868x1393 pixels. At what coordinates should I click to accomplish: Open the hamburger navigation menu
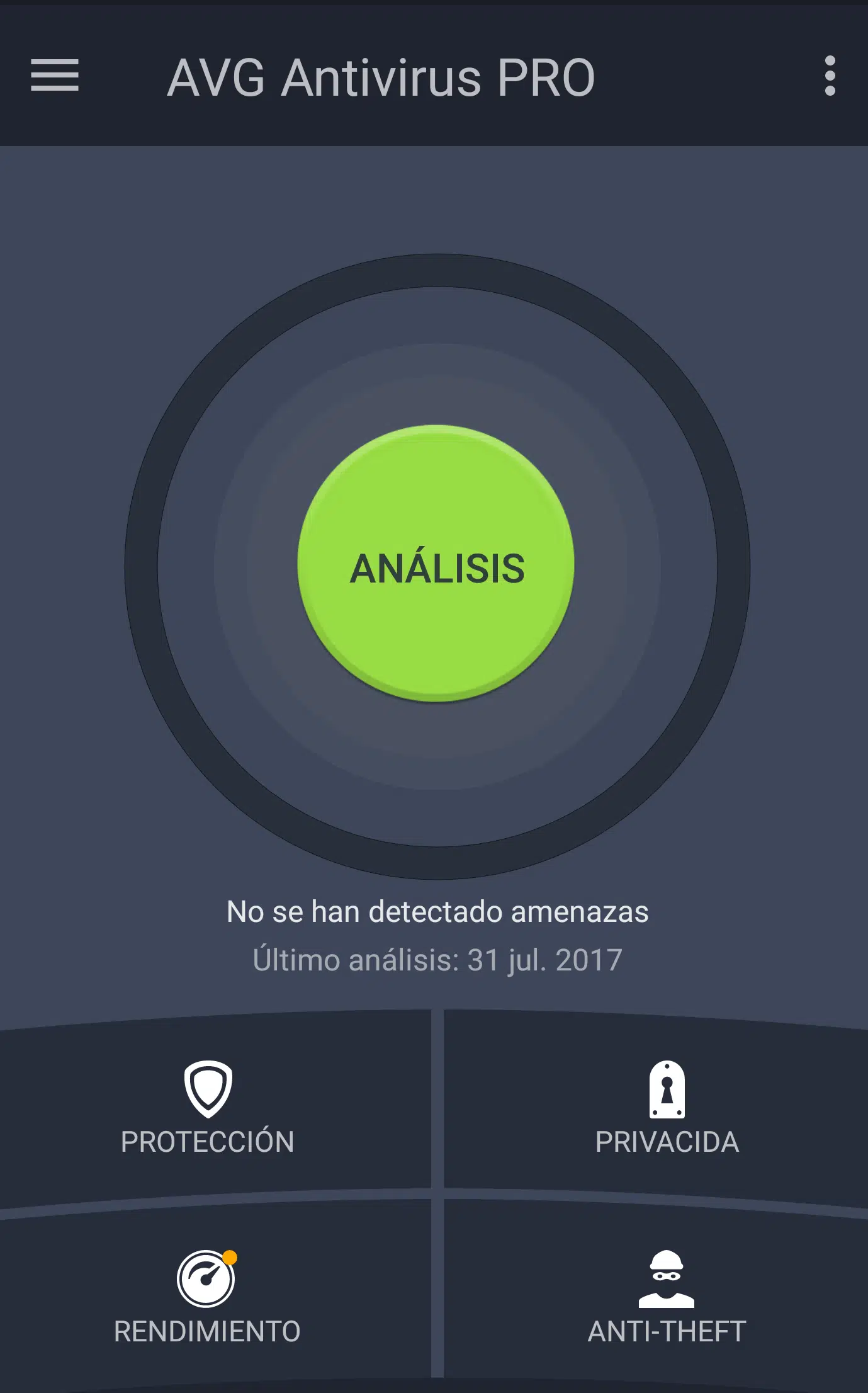(55, 76)
